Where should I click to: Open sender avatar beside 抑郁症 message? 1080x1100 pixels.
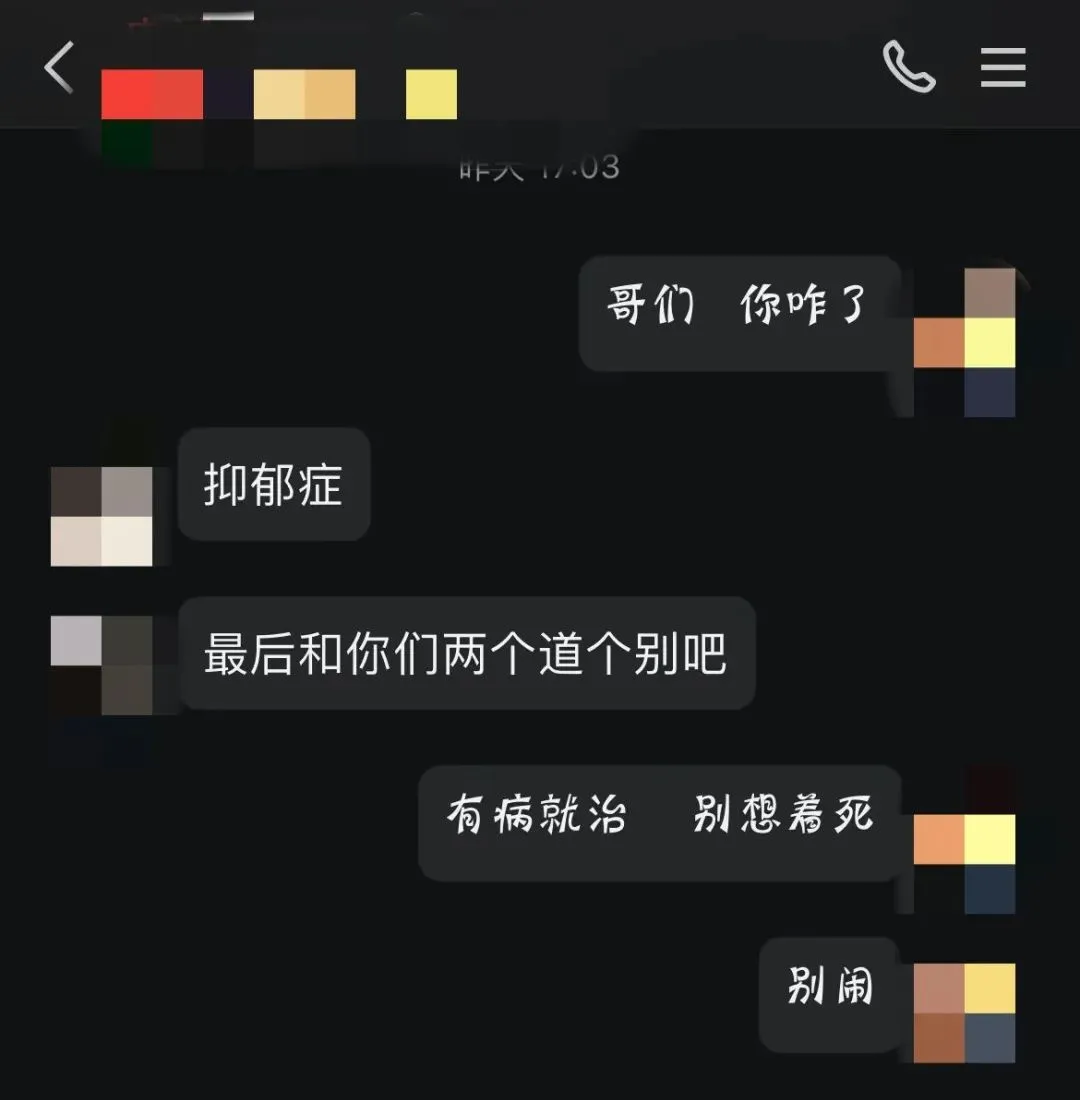tap(102, 515)
